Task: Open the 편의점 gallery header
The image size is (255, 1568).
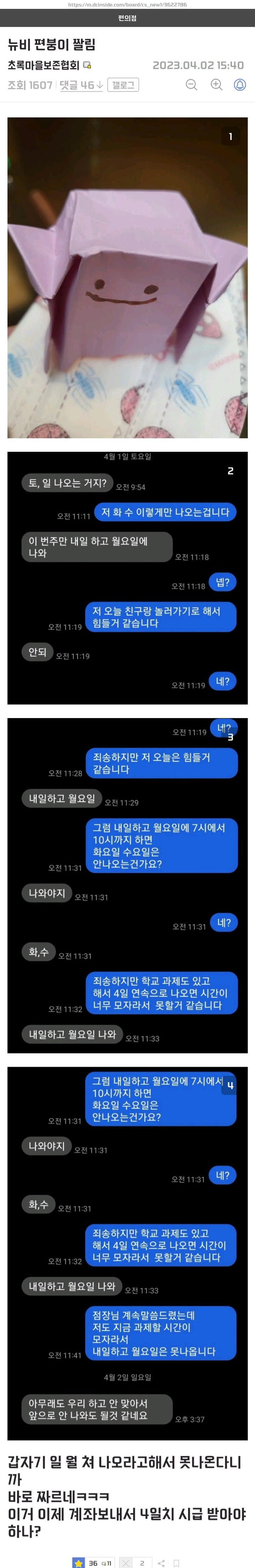Action: point(127,18)
